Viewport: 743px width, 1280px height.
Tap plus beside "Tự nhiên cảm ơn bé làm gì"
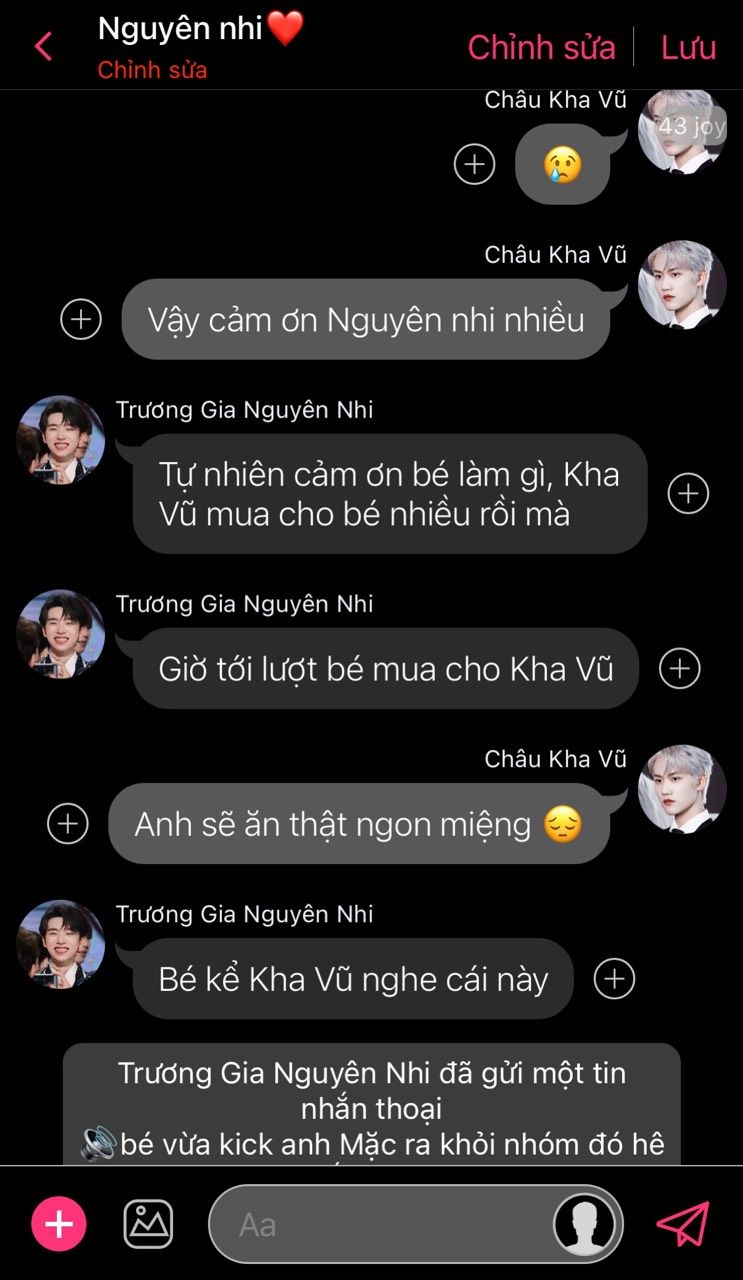(688, 493)
